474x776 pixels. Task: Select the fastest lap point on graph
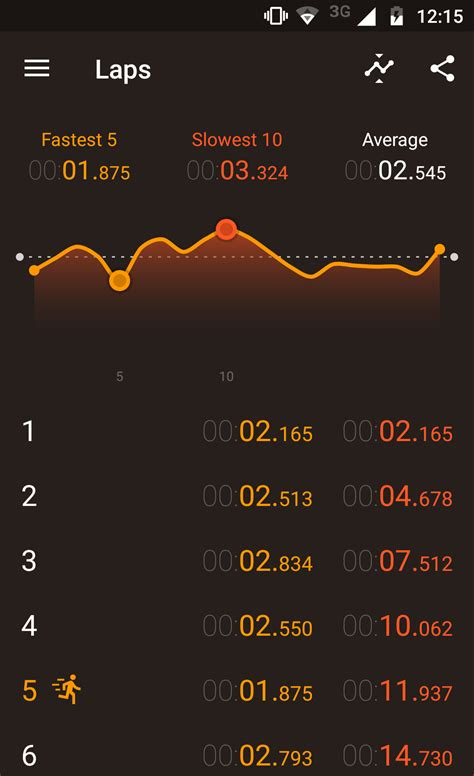(120, 281)
